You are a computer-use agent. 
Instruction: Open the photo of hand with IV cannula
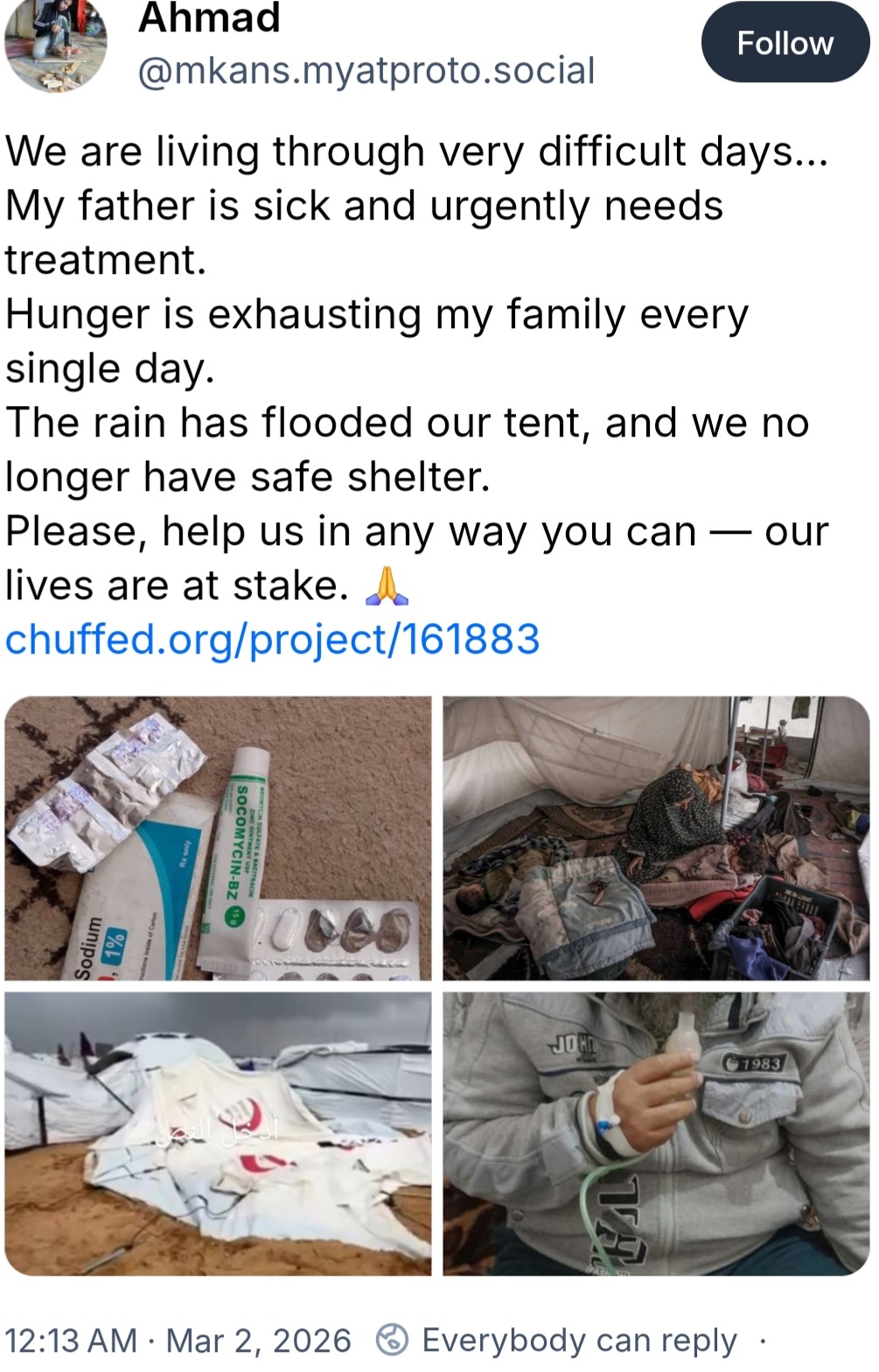click(x=656, y=1133)
